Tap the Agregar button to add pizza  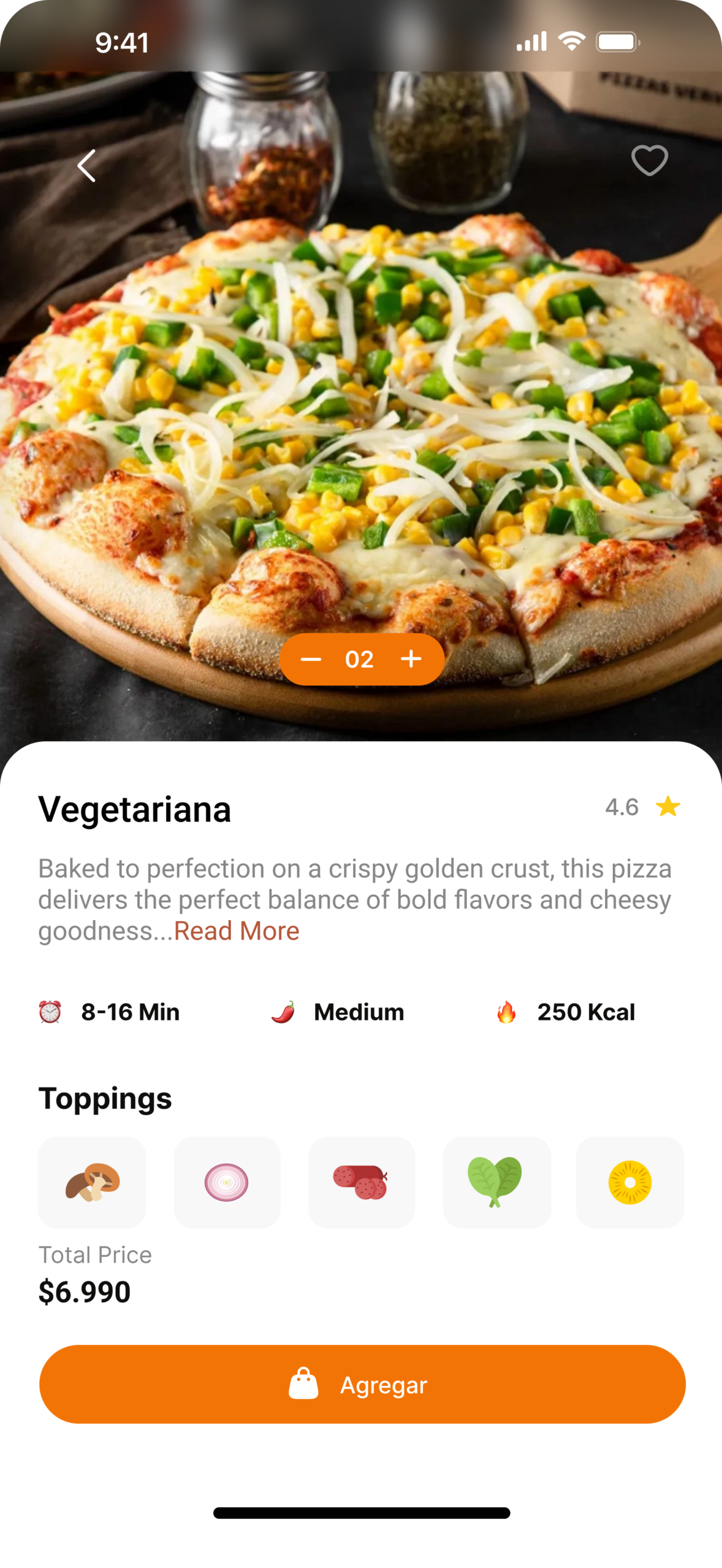[x=362, y=1384]
